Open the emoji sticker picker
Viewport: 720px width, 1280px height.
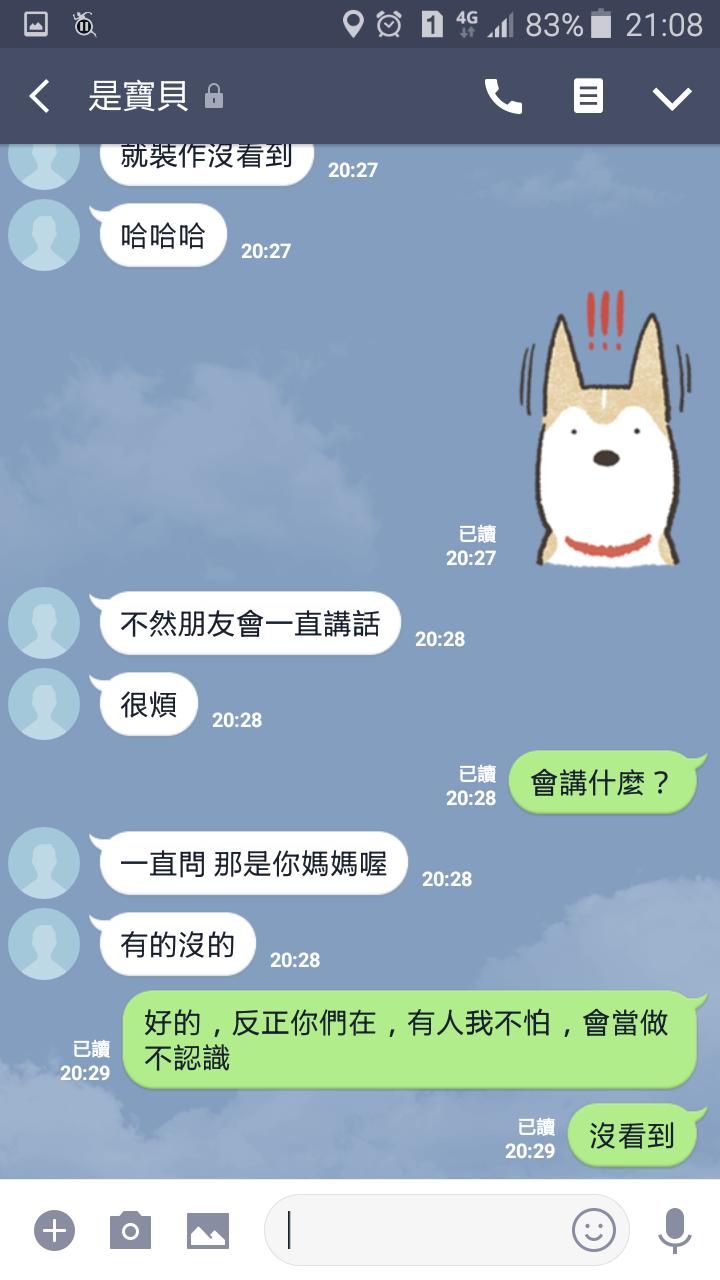[x=593, y=1230]
